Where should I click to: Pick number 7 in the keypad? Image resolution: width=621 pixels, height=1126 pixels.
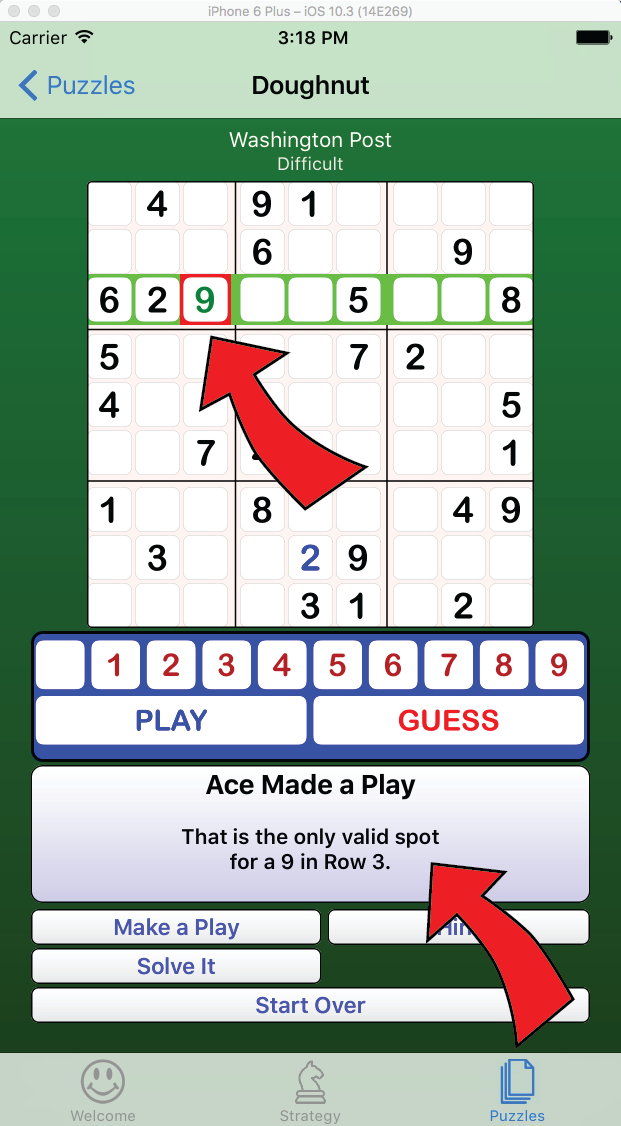[449, 666]
